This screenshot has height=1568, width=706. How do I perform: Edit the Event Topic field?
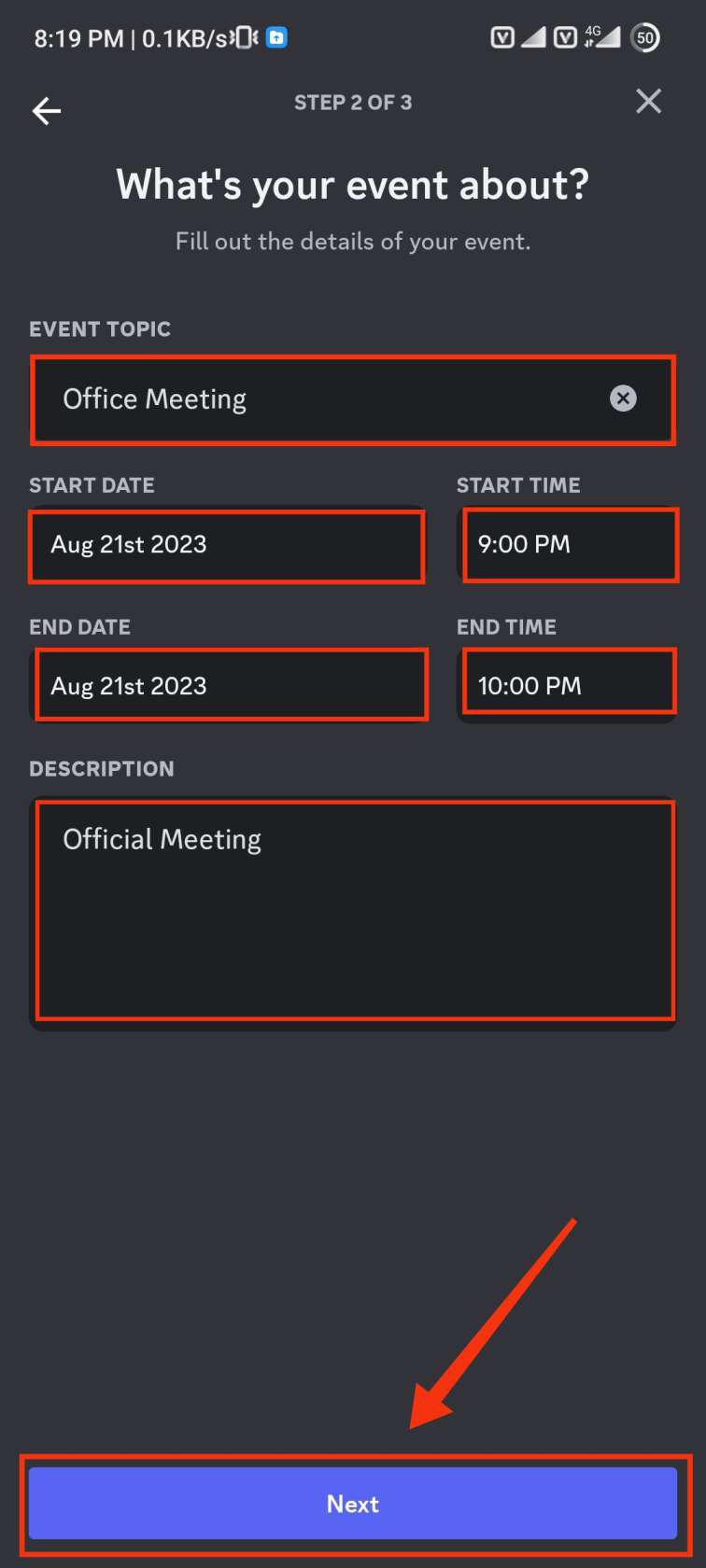tap(318, 399)
